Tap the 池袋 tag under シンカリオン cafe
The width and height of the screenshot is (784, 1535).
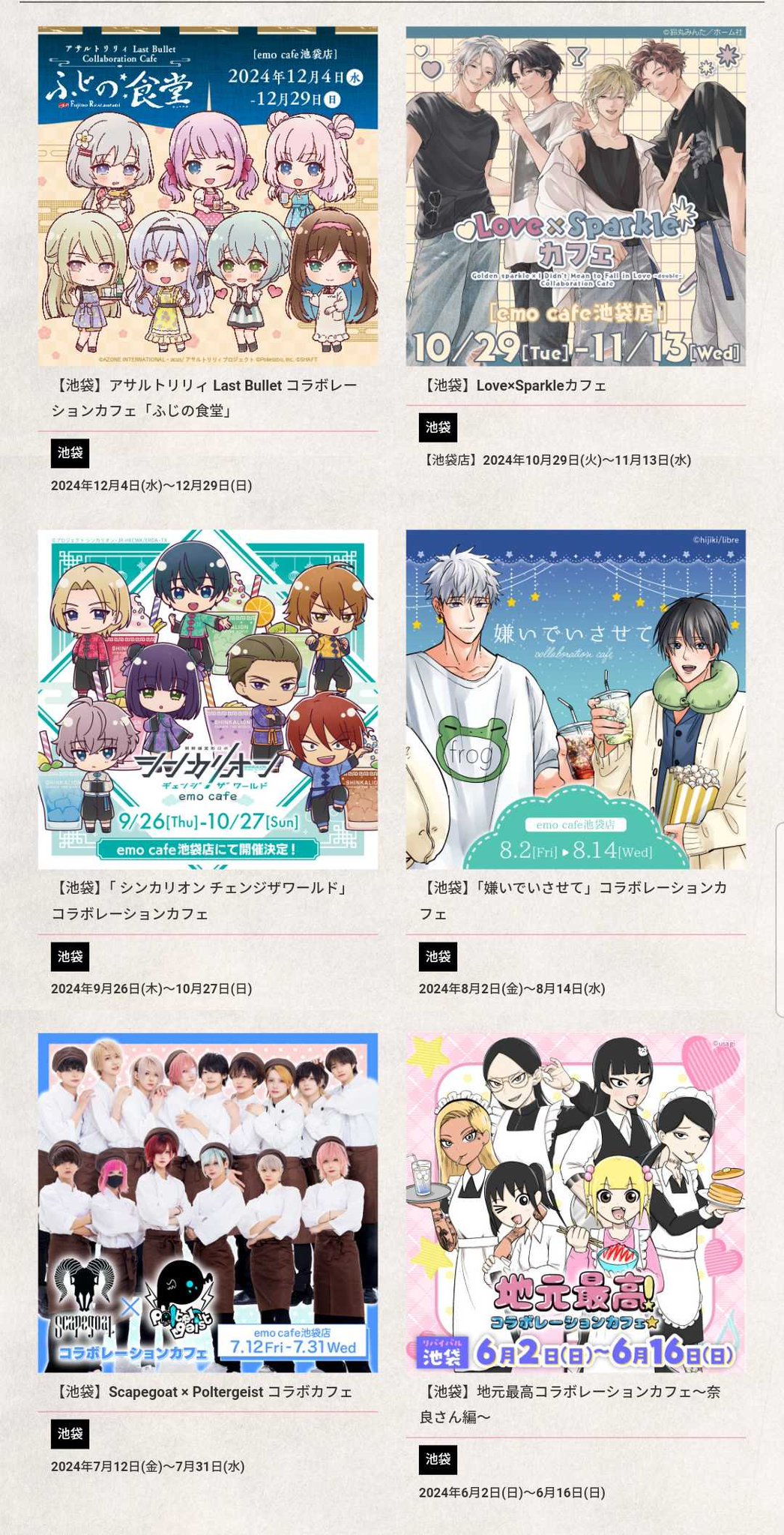pyautogui.click(x=70, y=956)
